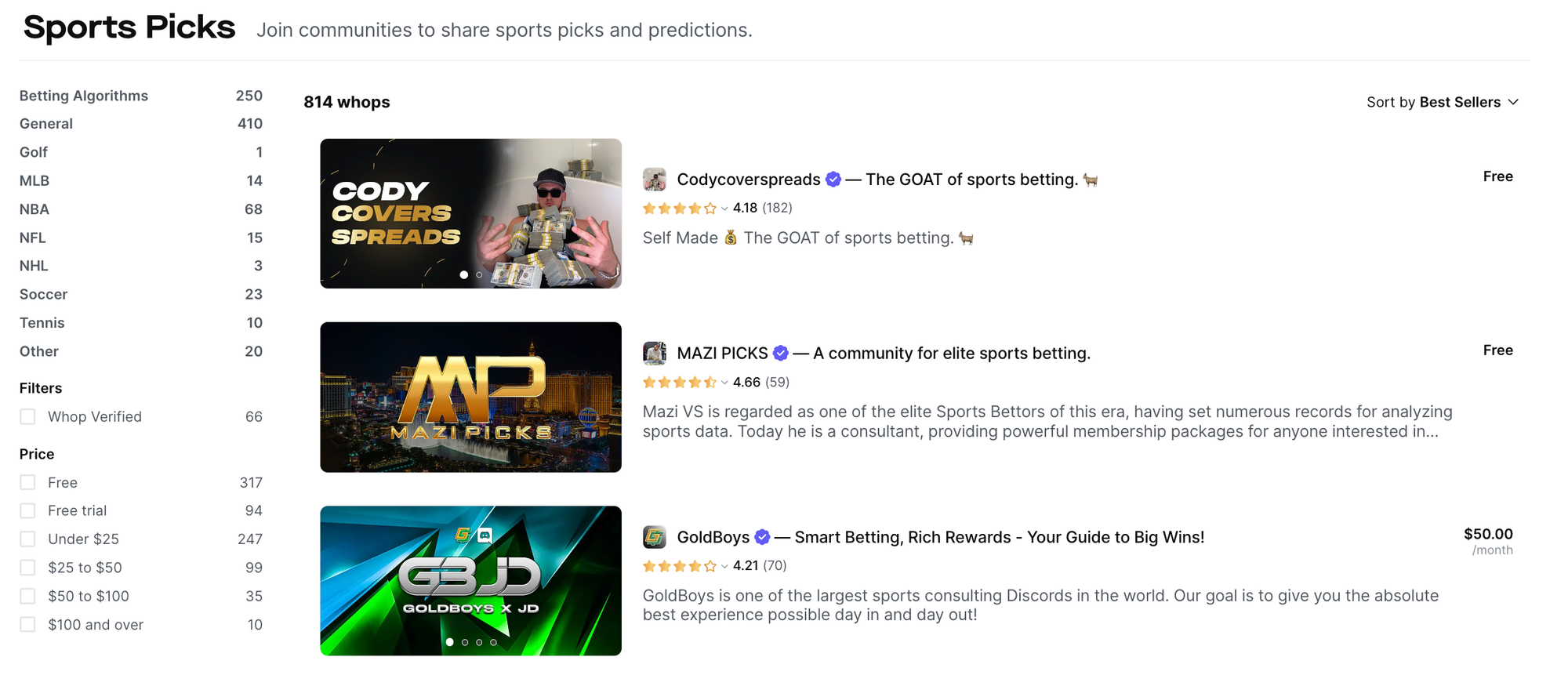Check the $25 to $50 option

(28, 568)
